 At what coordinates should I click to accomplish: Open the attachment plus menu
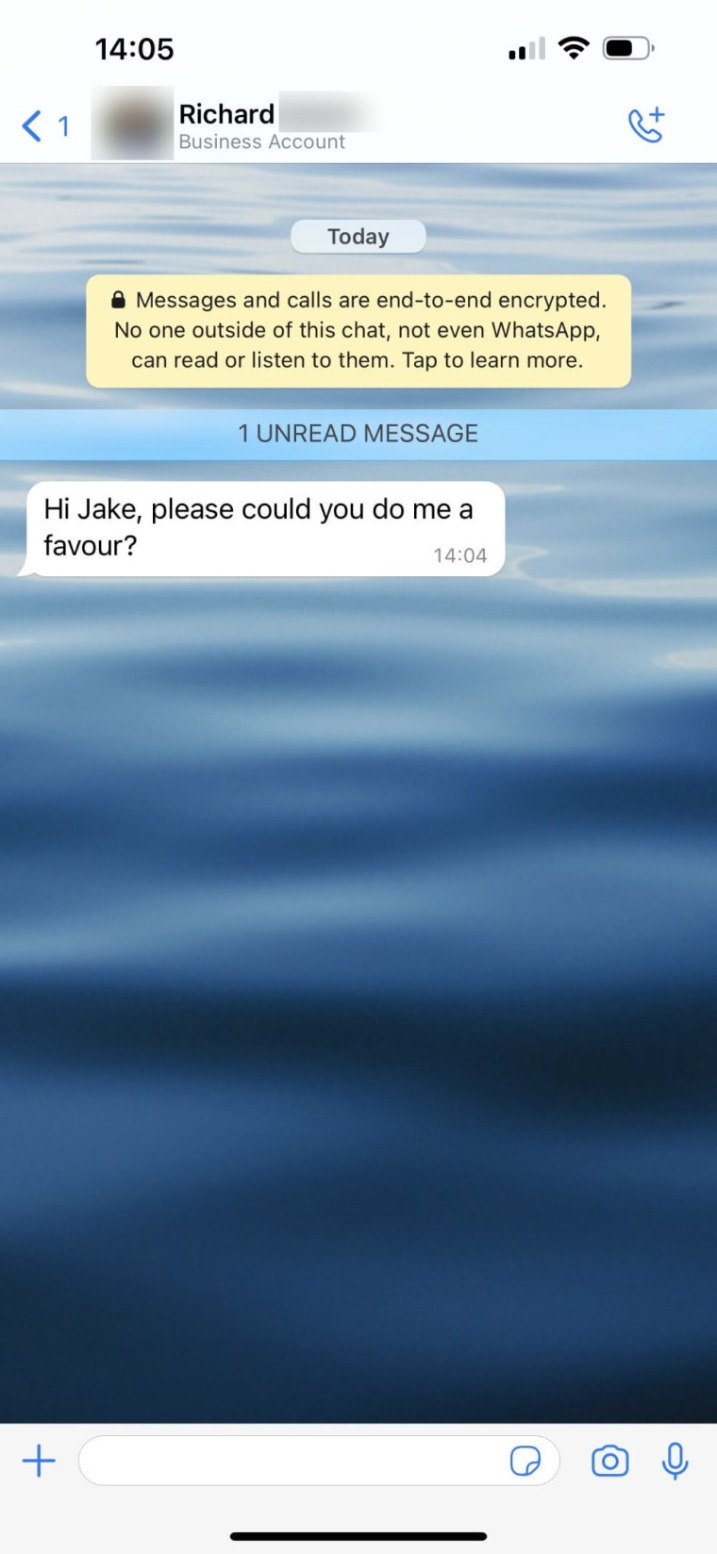39,1461
